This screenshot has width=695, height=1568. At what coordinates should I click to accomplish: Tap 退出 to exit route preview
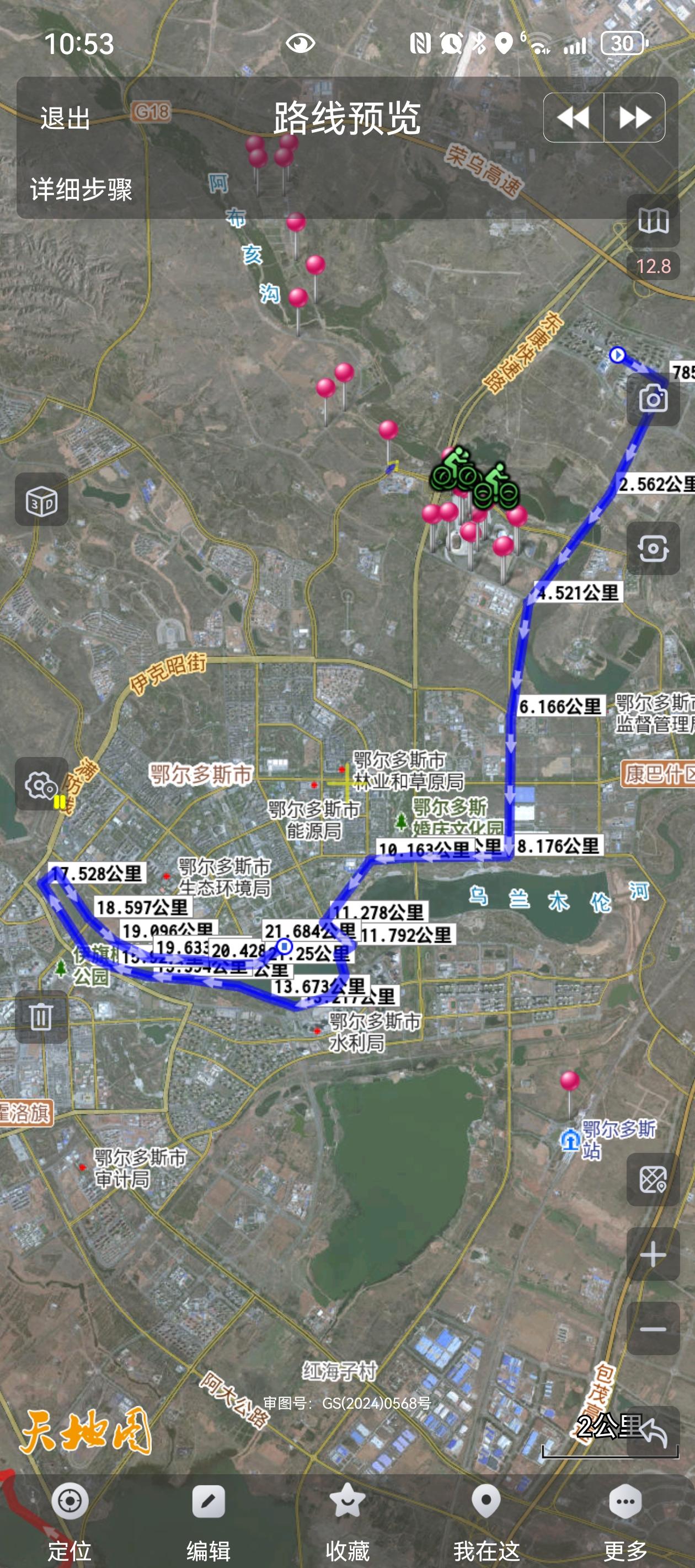pos(65,118)
